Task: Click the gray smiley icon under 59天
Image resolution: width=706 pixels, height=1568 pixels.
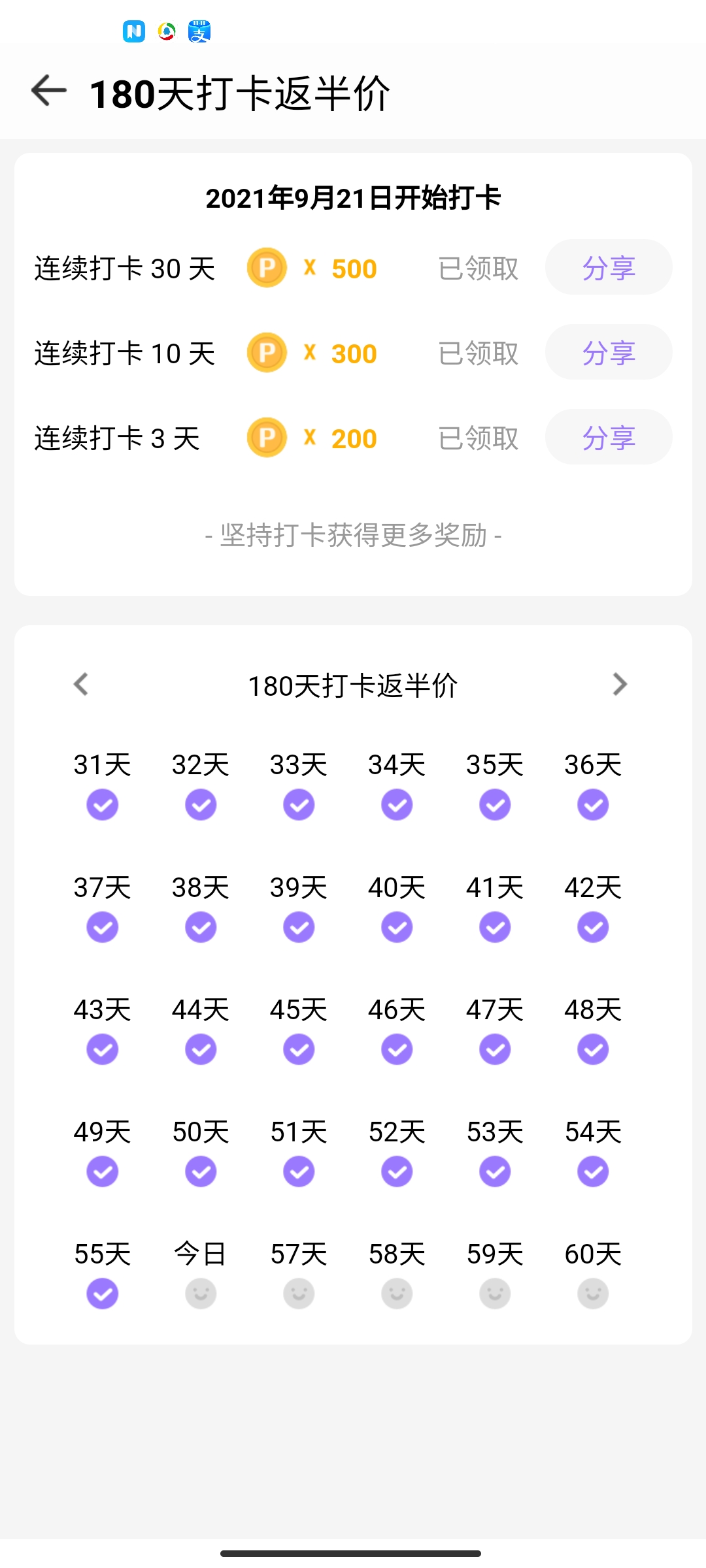Action: (494, 1293)
